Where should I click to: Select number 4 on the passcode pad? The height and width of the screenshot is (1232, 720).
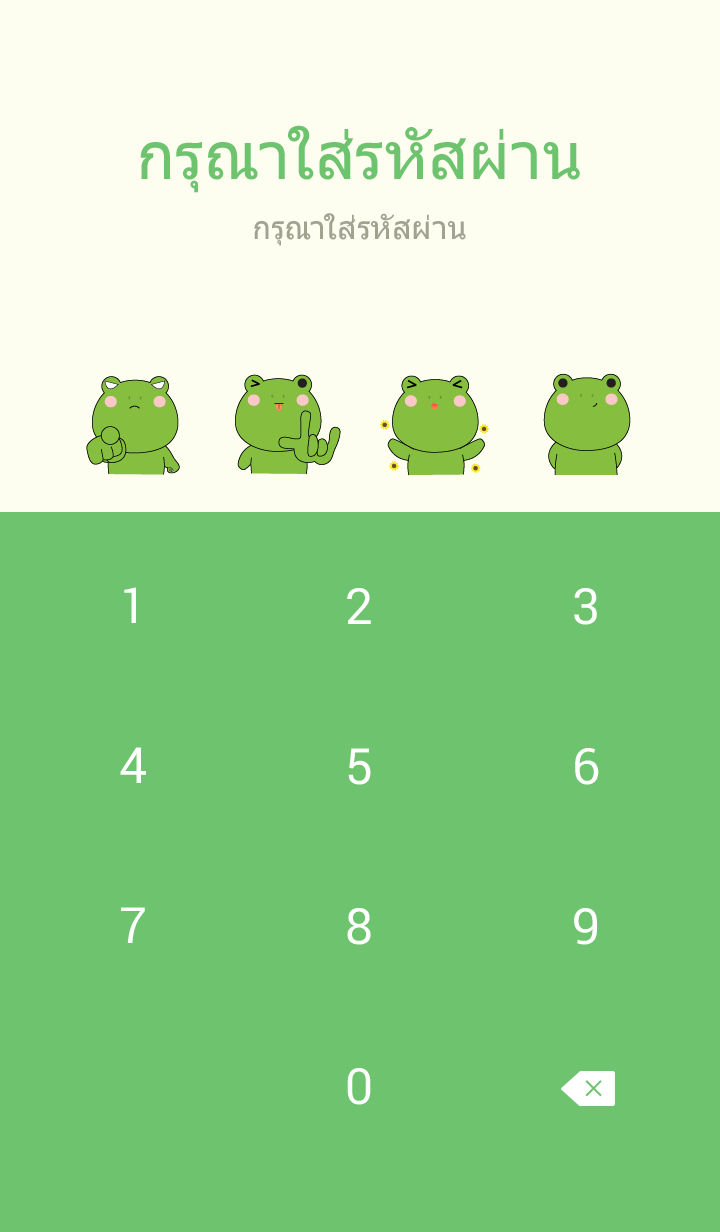point(132,767)
